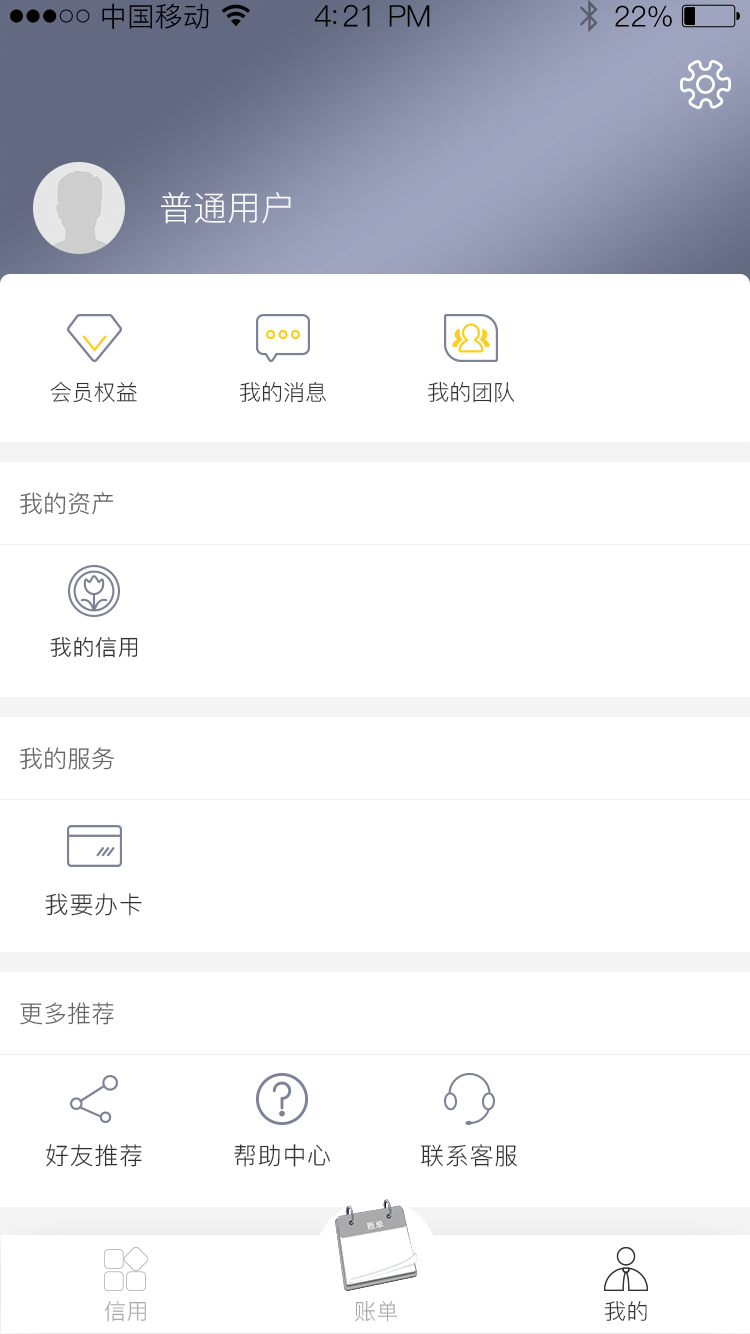Select the 我的 tab
This screenshot has width=750, height=1334.
click(626, 1284)
